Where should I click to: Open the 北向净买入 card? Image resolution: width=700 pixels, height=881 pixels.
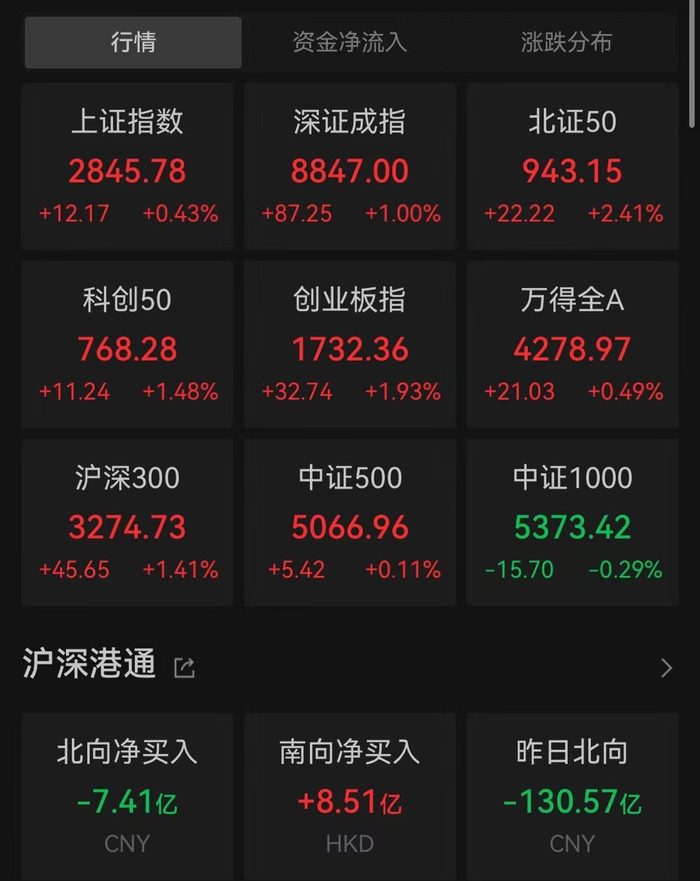coord(128,797)
